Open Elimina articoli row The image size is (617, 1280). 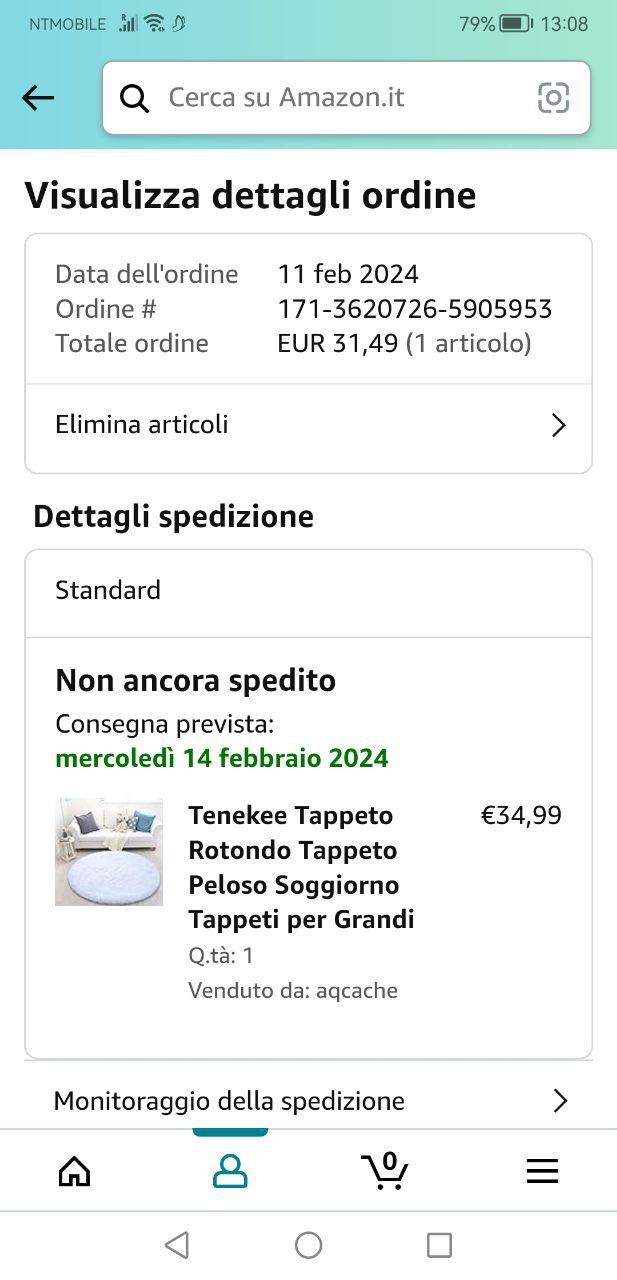click(308, 425)
